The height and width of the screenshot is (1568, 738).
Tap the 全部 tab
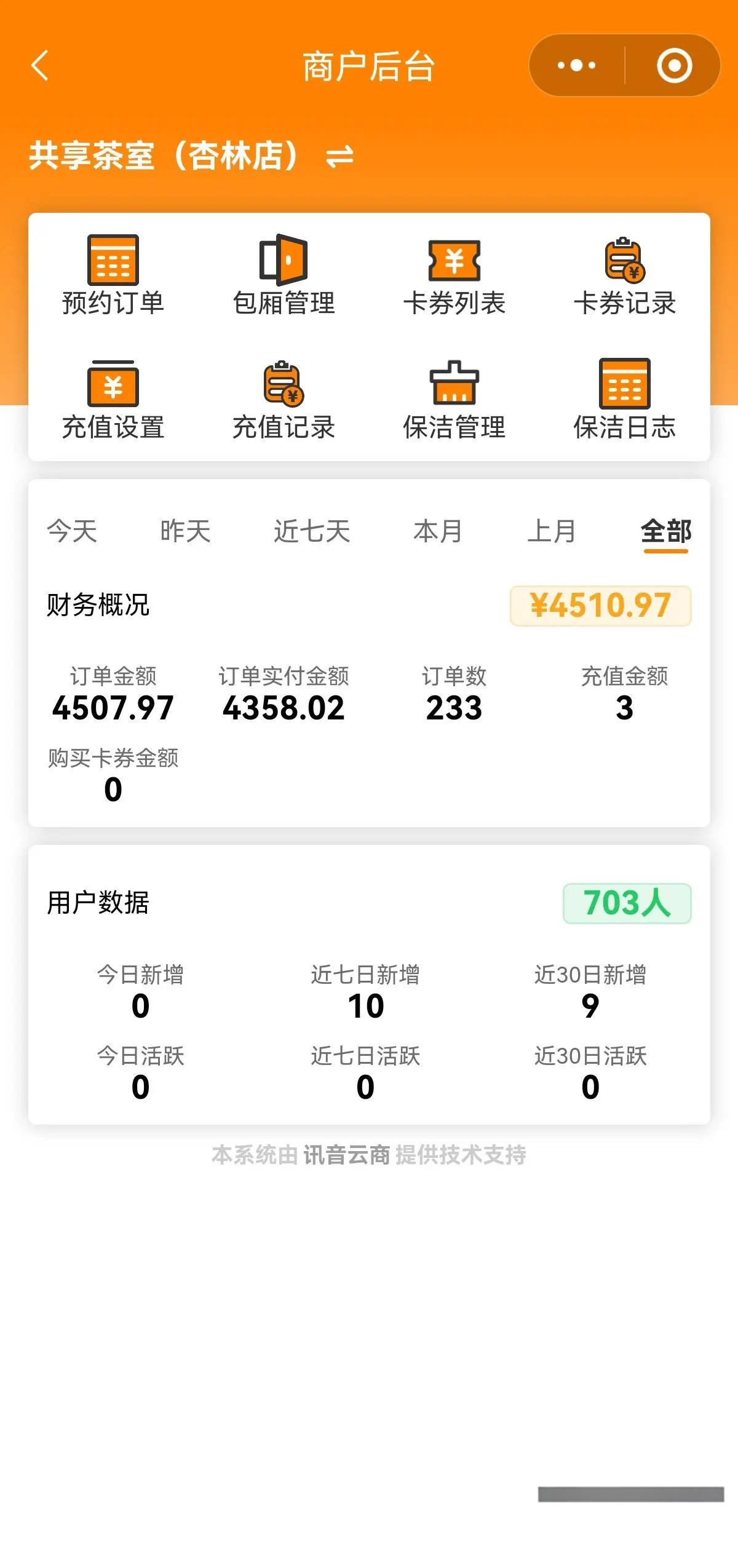coord(666,531)
